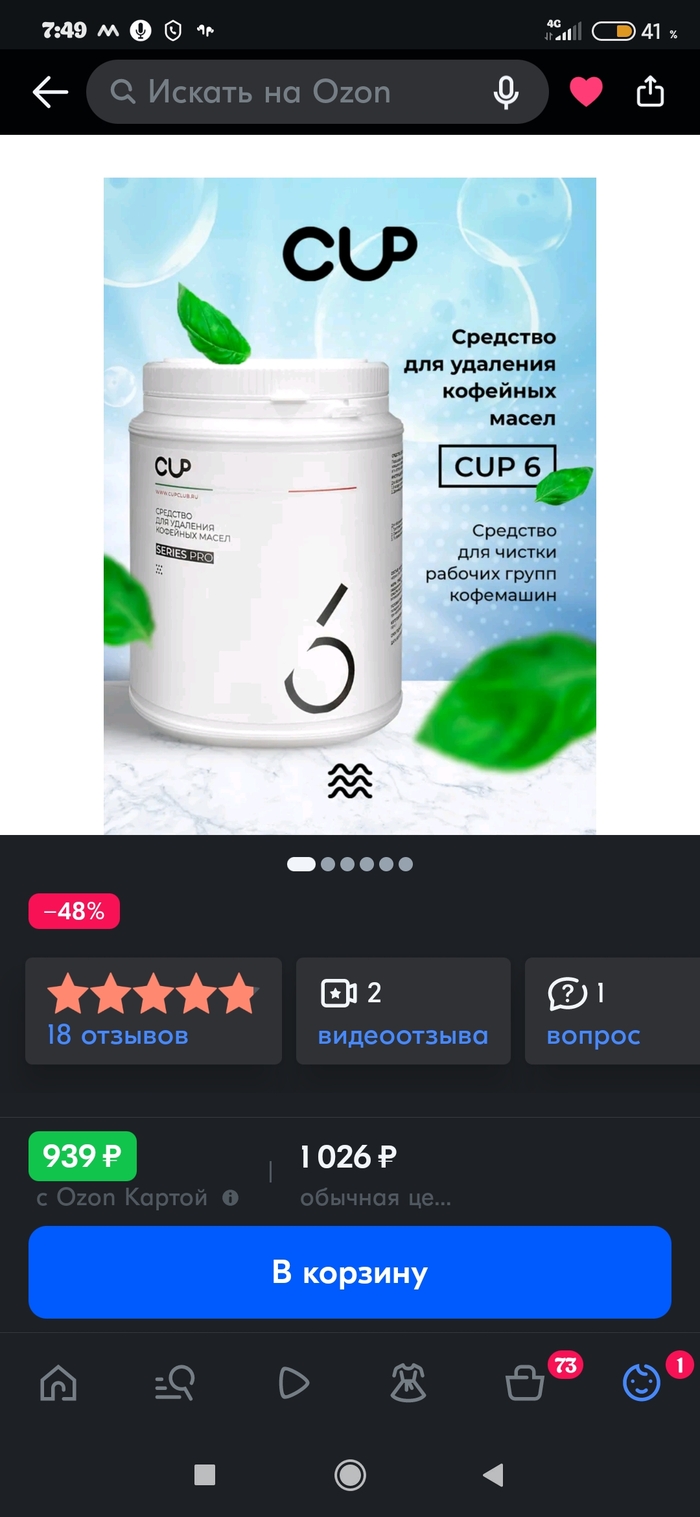Image resolution: width=700 pixels, height=1517 pixels.
Task: Remove product from favorites via heart
Action: tap(586, 93)
